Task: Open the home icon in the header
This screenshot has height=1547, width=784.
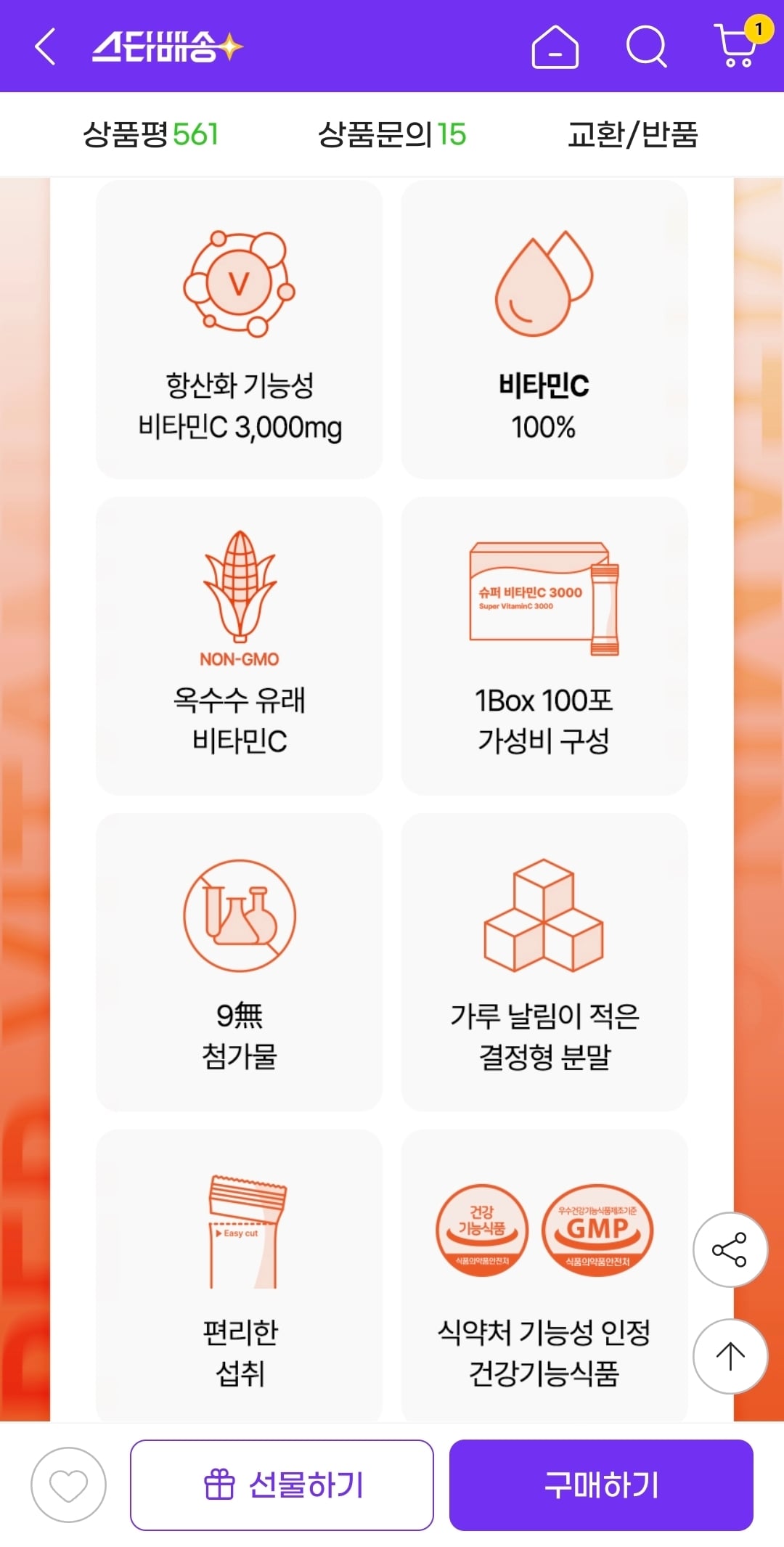Action: coord(555,47)
